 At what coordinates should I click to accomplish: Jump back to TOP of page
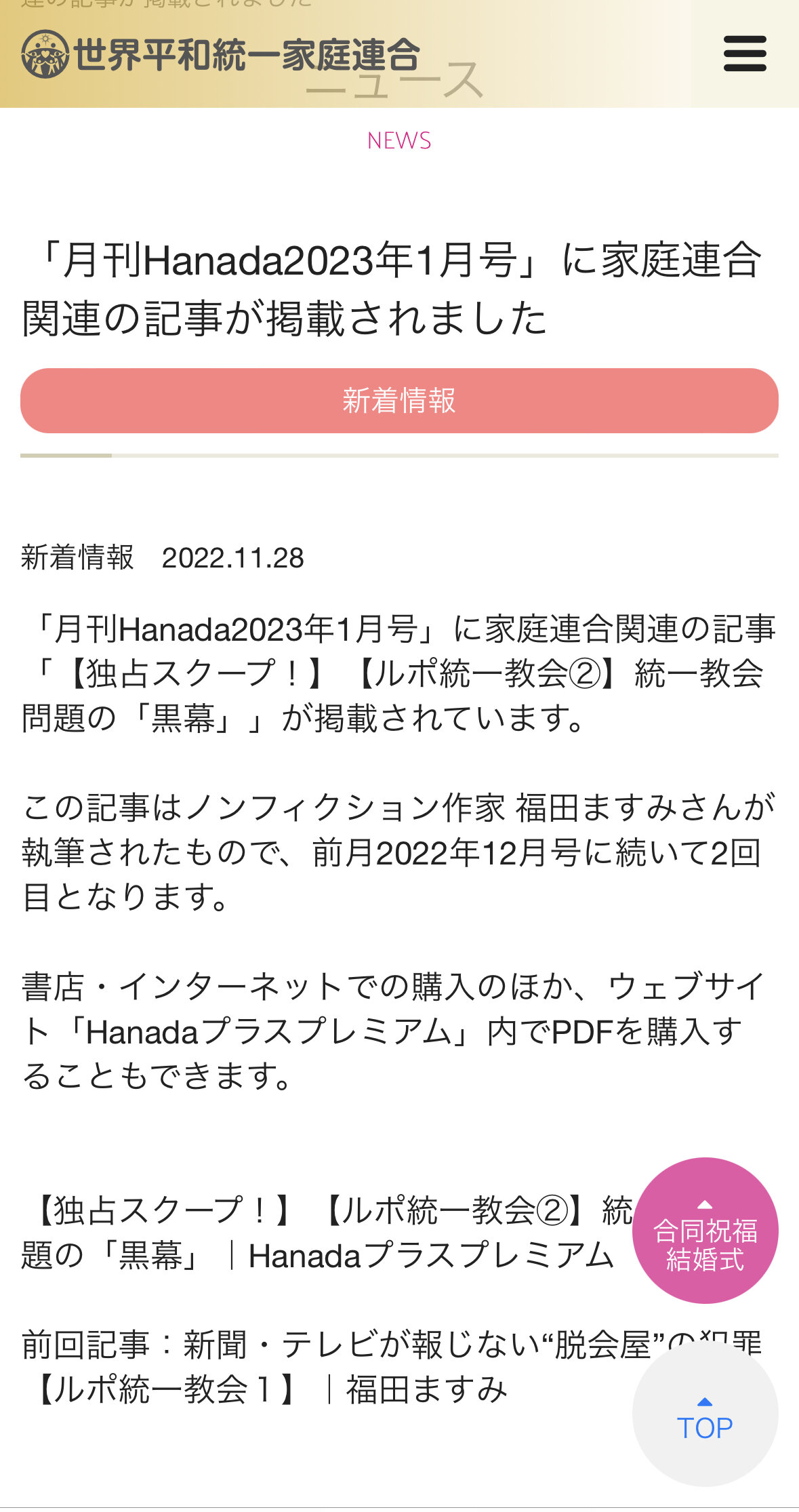pyautogui.click(x=705, y=1414)
